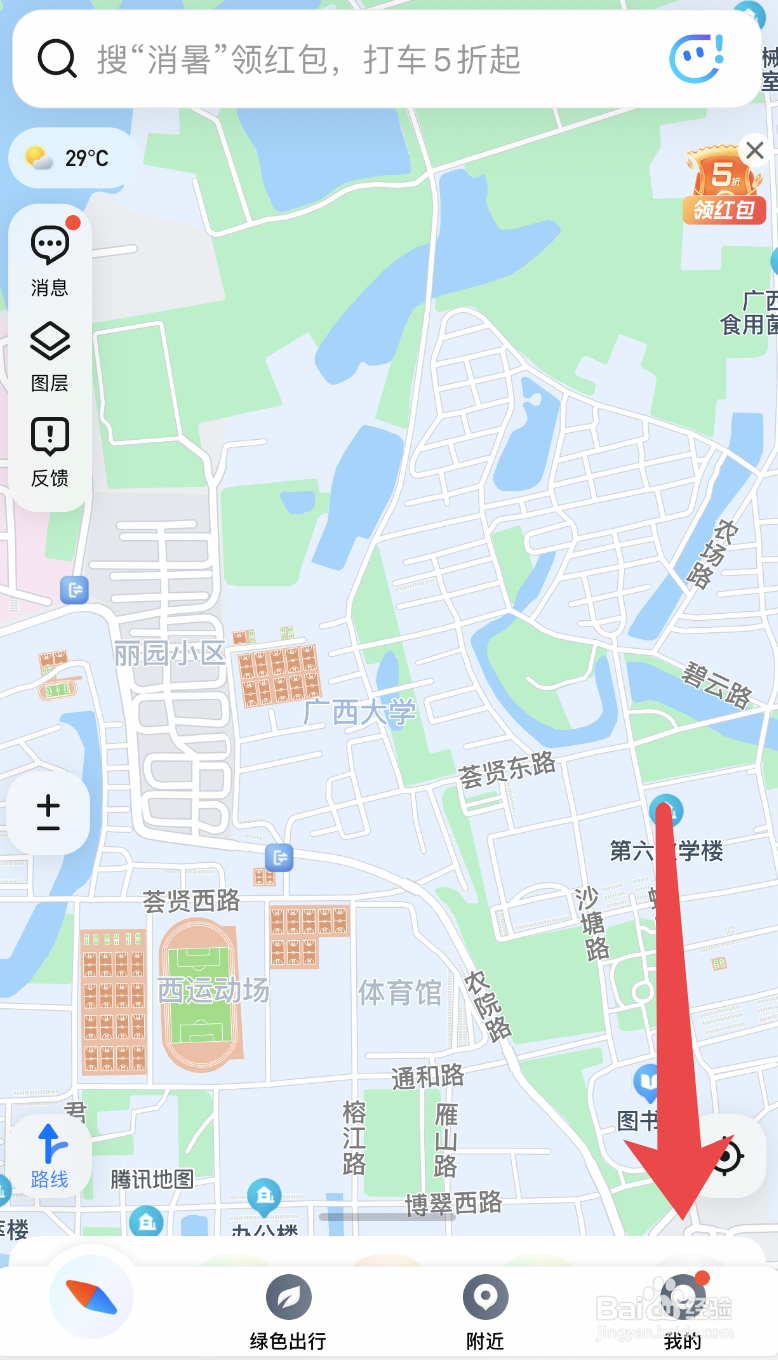Screen dimensions: 778x1360
Task: Open the smiley assistant icon in search bar
Action: 697,58
